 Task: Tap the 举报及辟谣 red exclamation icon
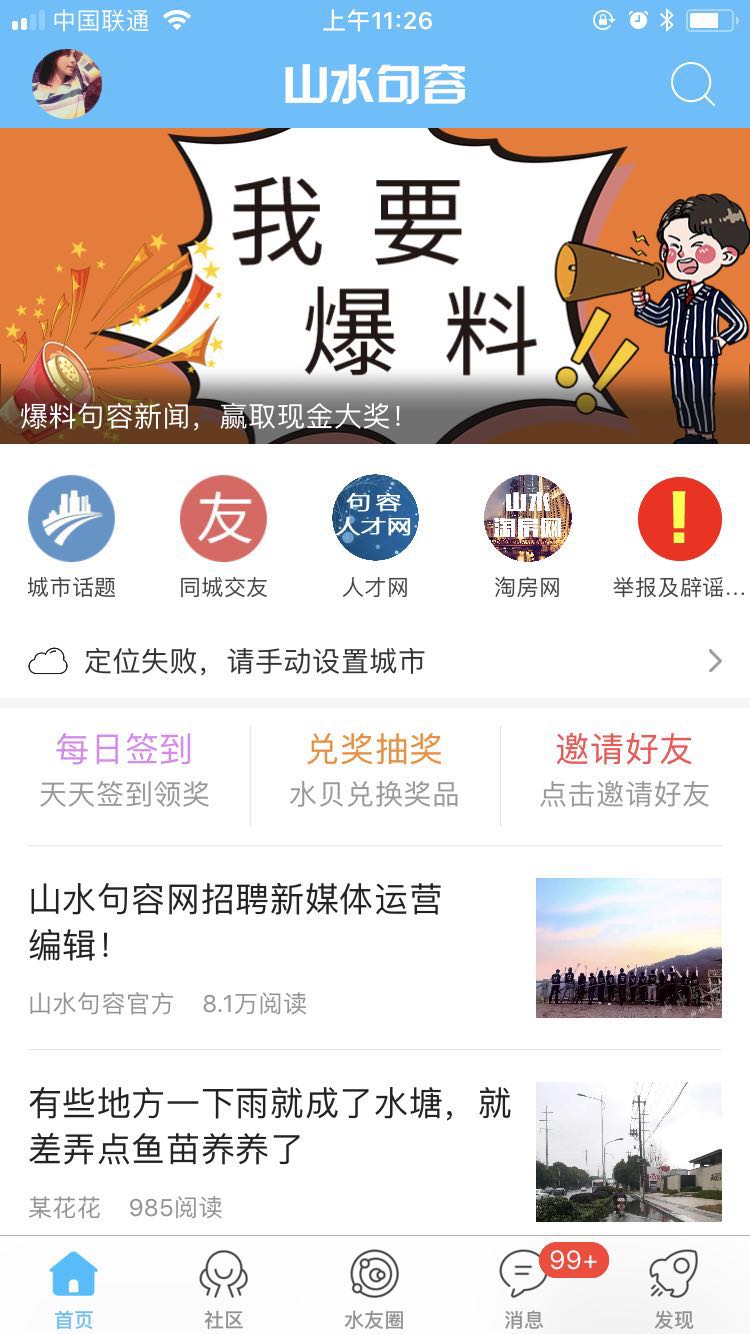click(x=678, y=518)
